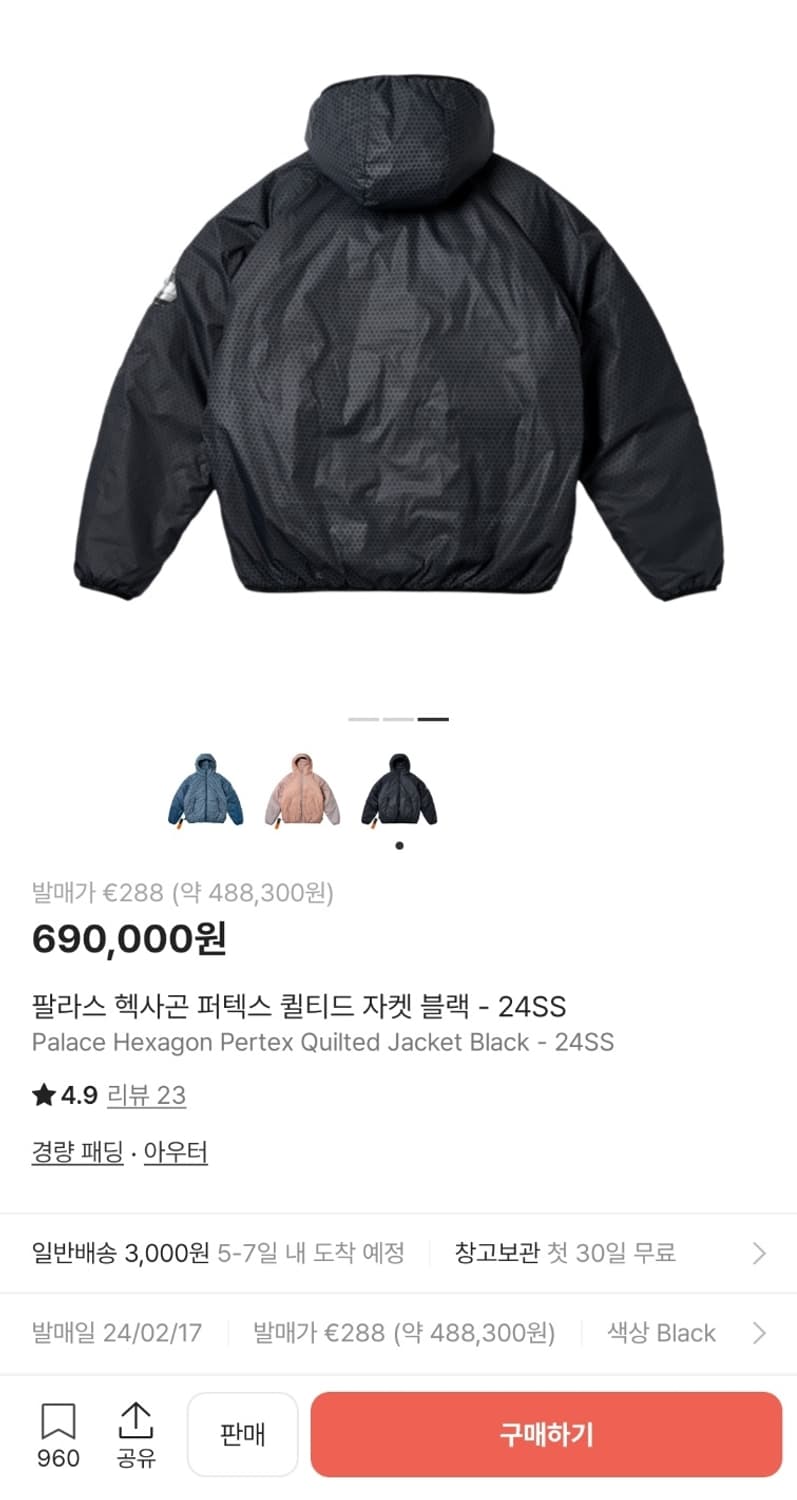
Task: Click the 아우터 category link
Action: 176,1151
